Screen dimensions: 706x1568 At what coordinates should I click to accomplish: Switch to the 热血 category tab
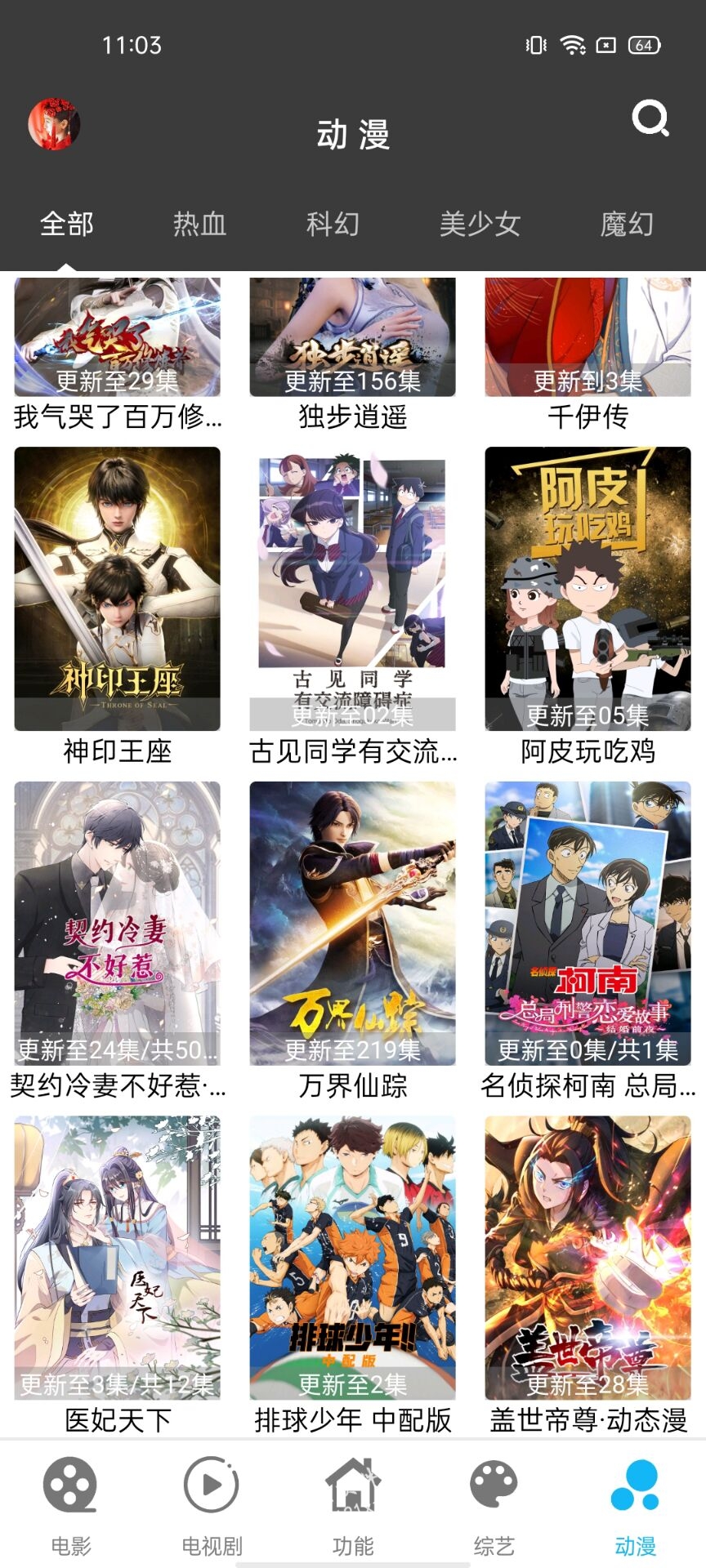click(x=199, y=224)
